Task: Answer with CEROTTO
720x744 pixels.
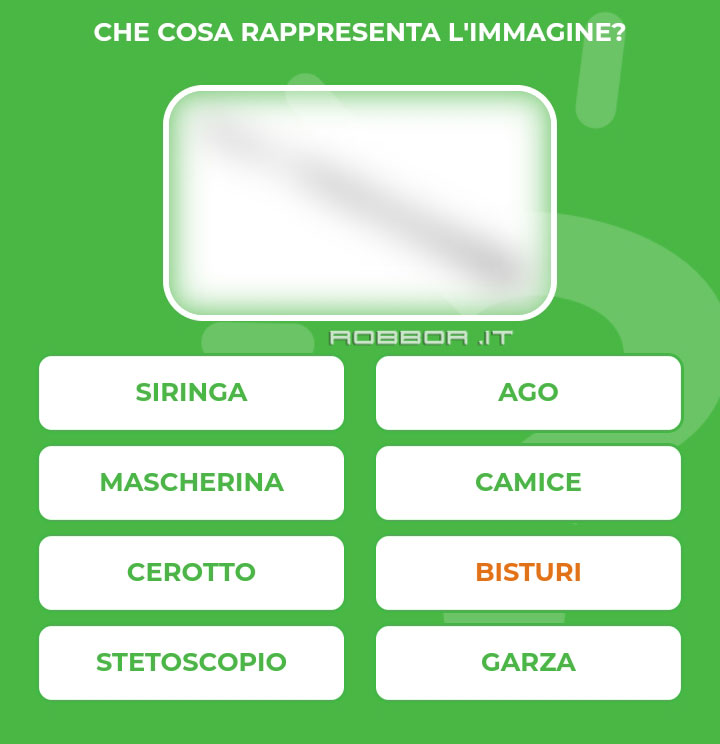Action: pyautogui.click(x=191, y=573)
